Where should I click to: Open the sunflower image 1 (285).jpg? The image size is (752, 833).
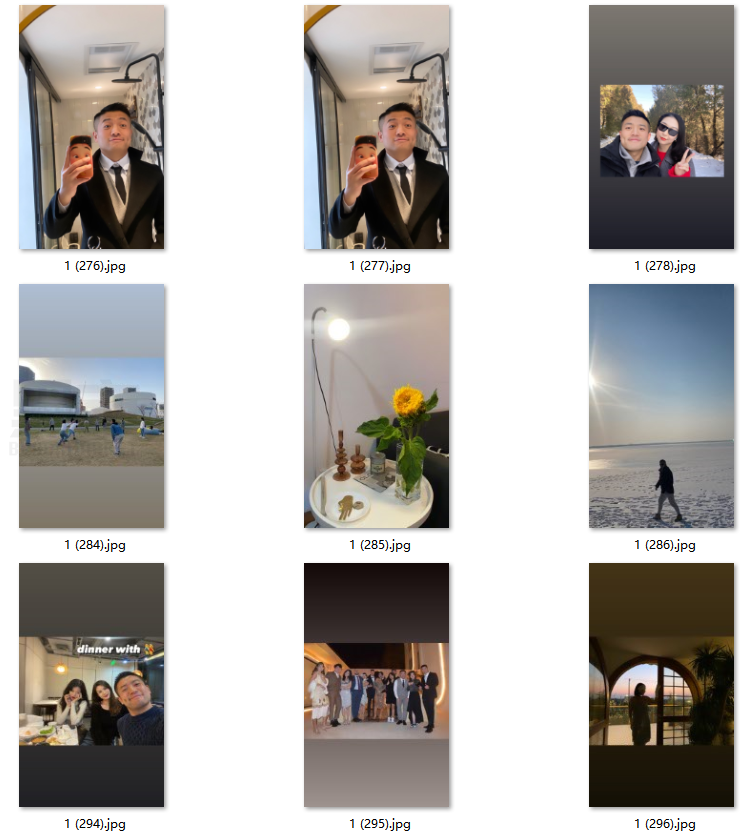pyautogui.click(x=377, y=406)
